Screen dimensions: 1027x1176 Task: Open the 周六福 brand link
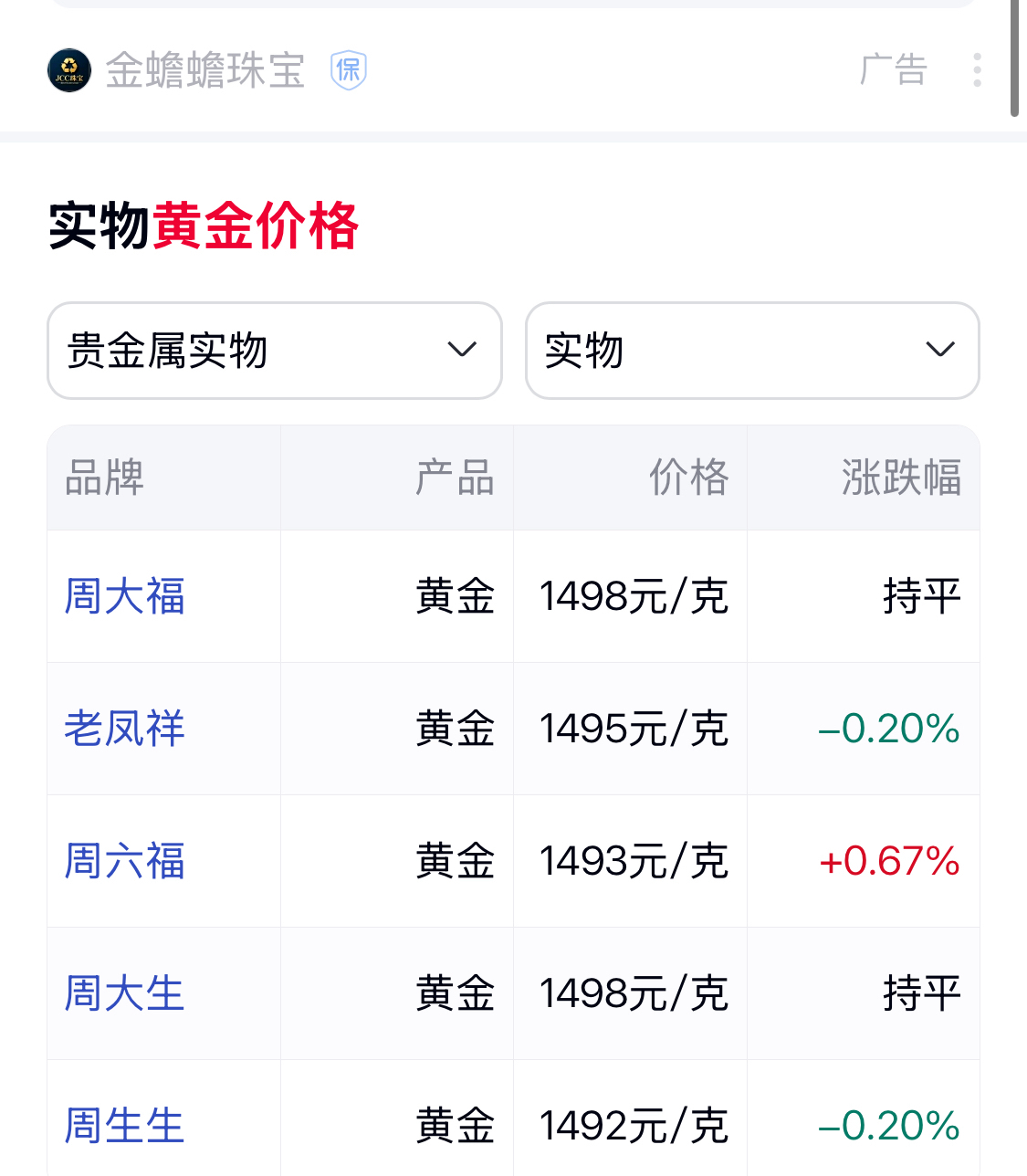tap(125, 862)
